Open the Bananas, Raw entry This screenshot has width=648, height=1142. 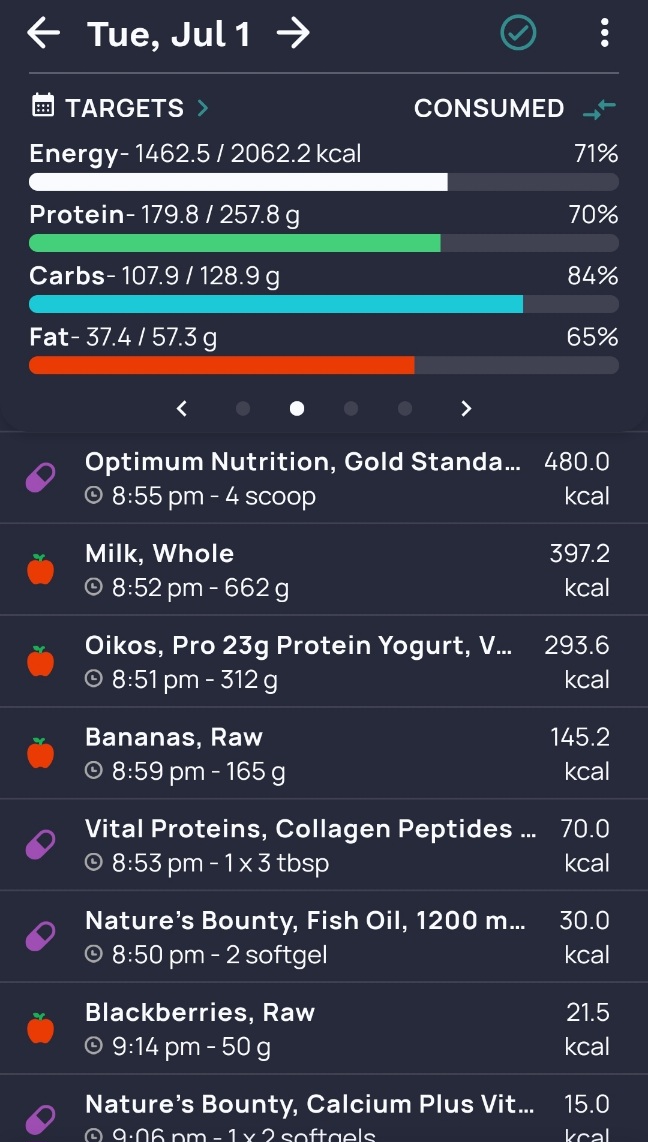(324, 753)
